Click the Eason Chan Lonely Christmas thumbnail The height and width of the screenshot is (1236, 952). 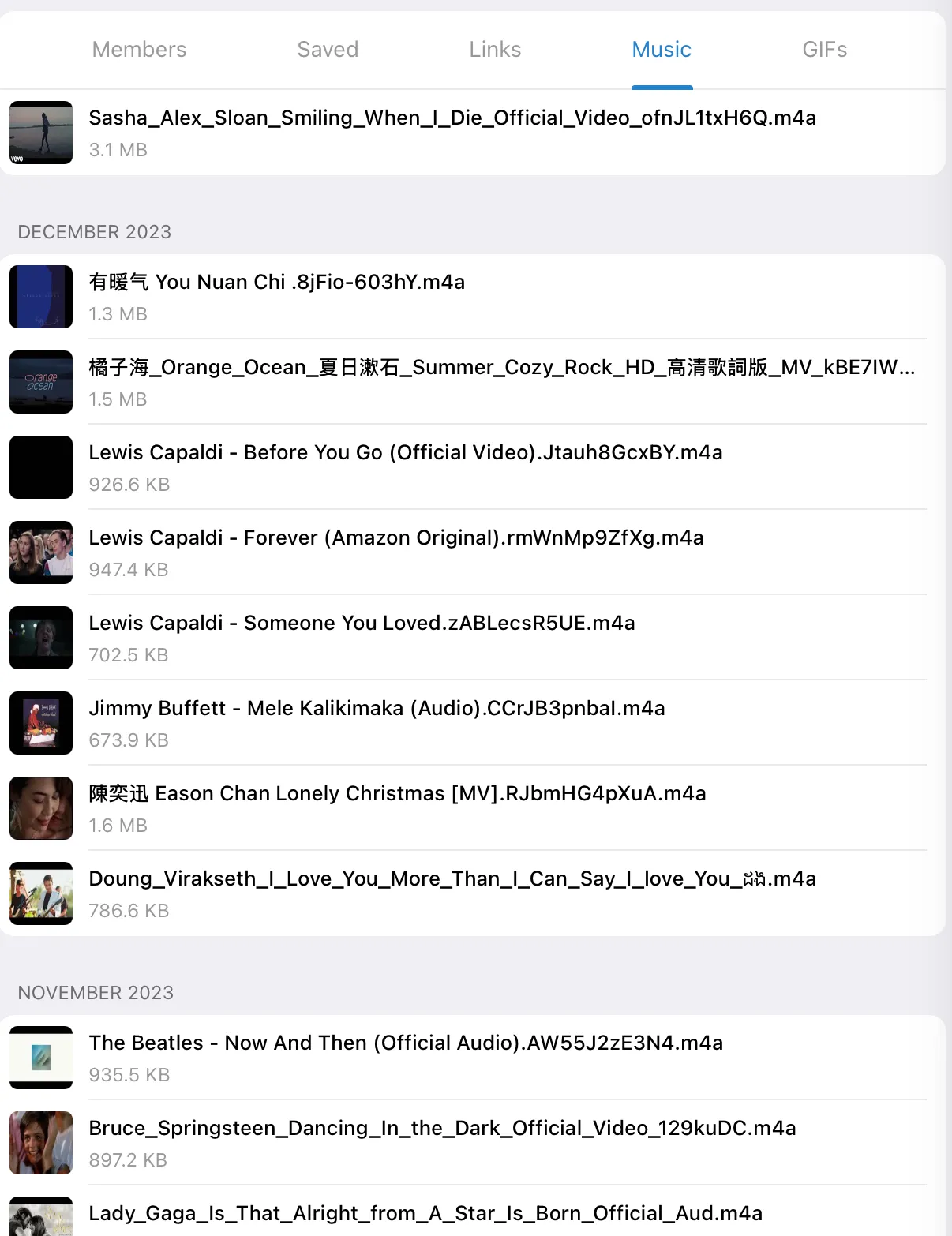click(40, 808)
